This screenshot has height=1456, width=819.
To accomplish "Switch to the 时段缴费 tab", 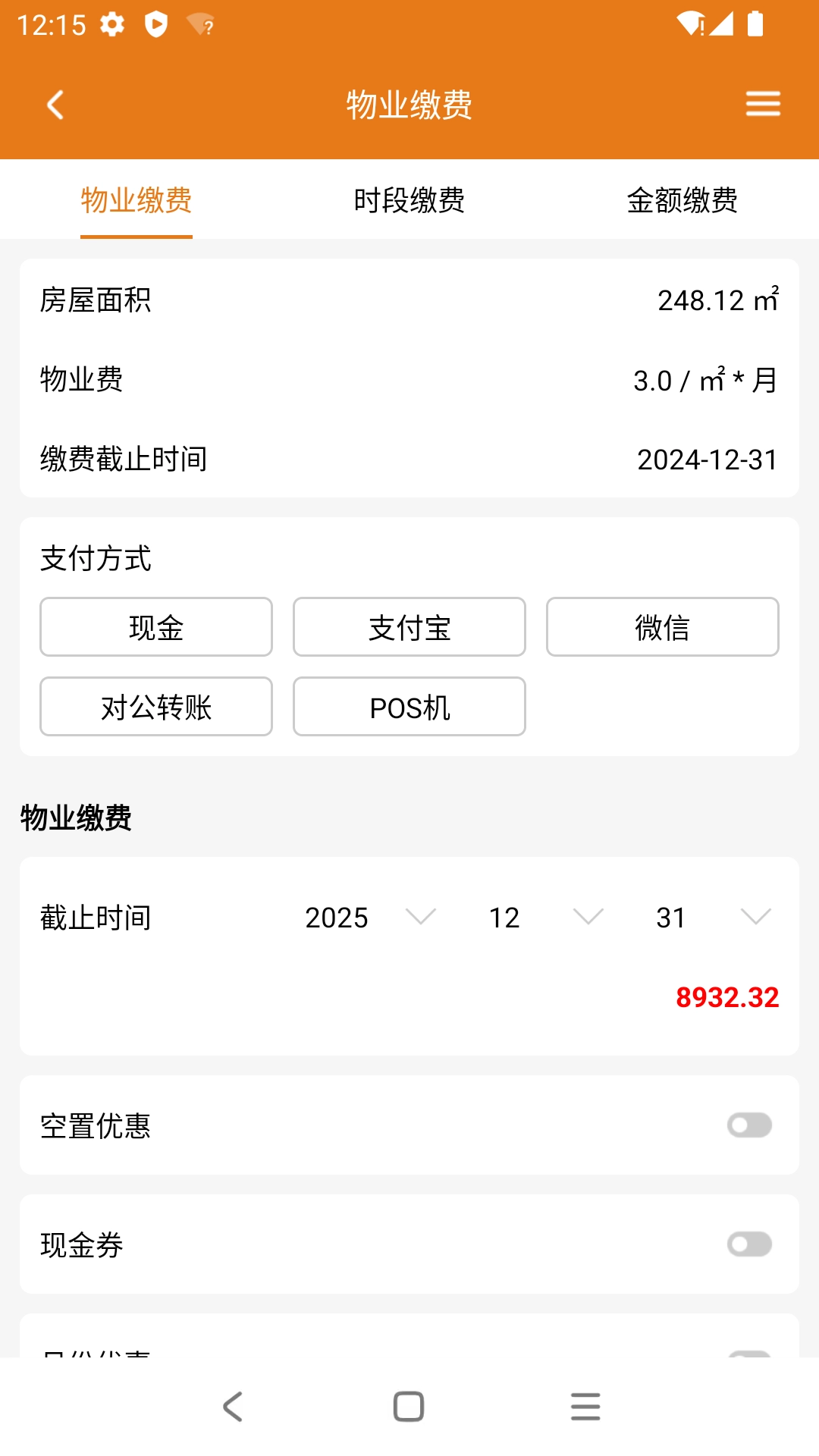I will 409,199.
